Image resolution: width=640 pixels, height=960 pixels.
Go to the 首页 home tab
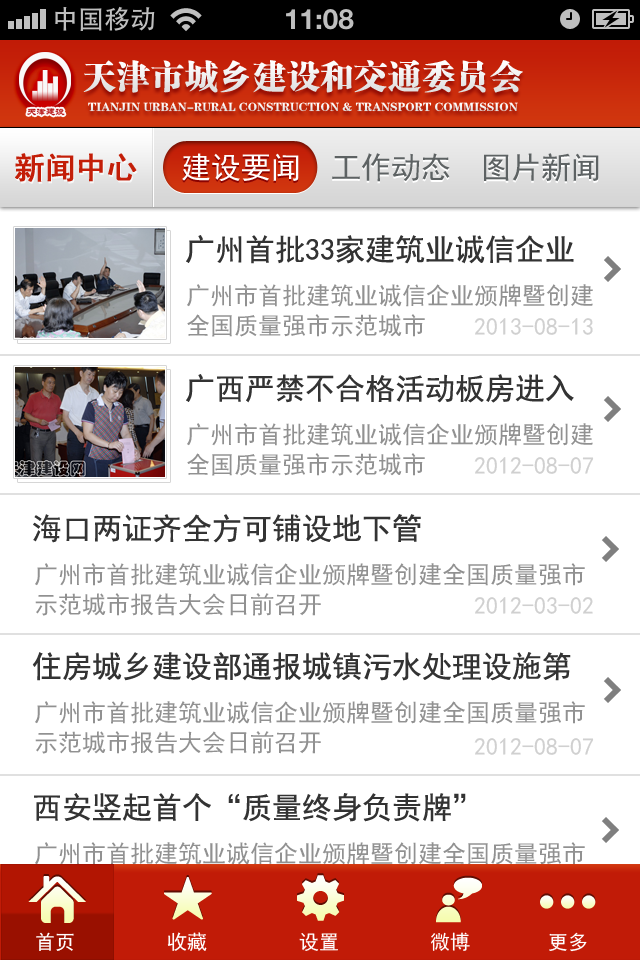[x=57, y=912]
